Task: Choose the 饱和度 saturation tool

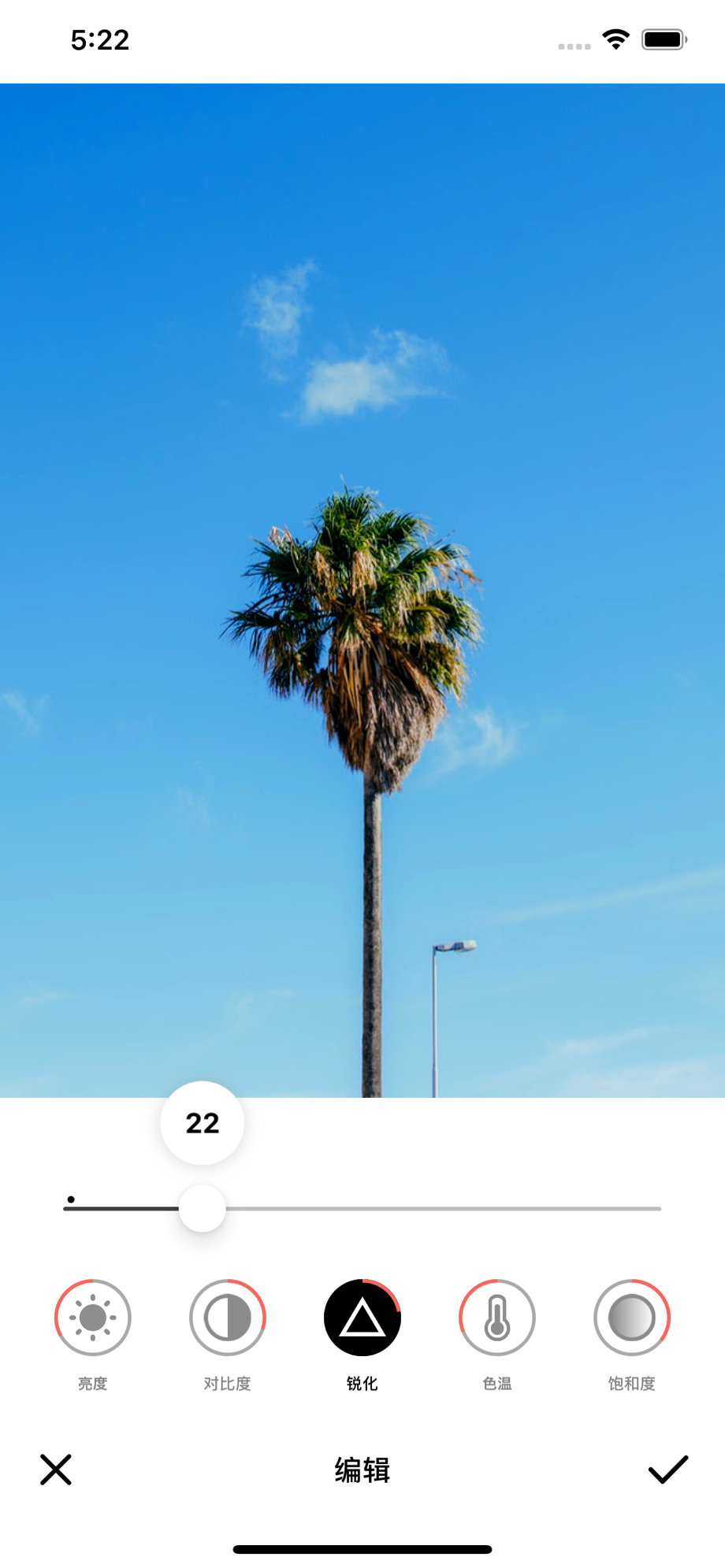Action: coord(632,1317)
